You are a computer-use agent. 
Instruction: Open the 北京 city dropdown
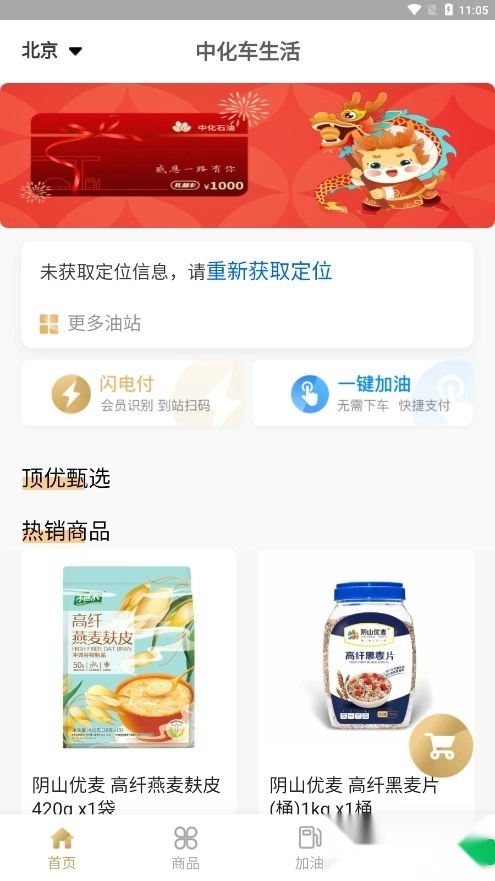52,51
